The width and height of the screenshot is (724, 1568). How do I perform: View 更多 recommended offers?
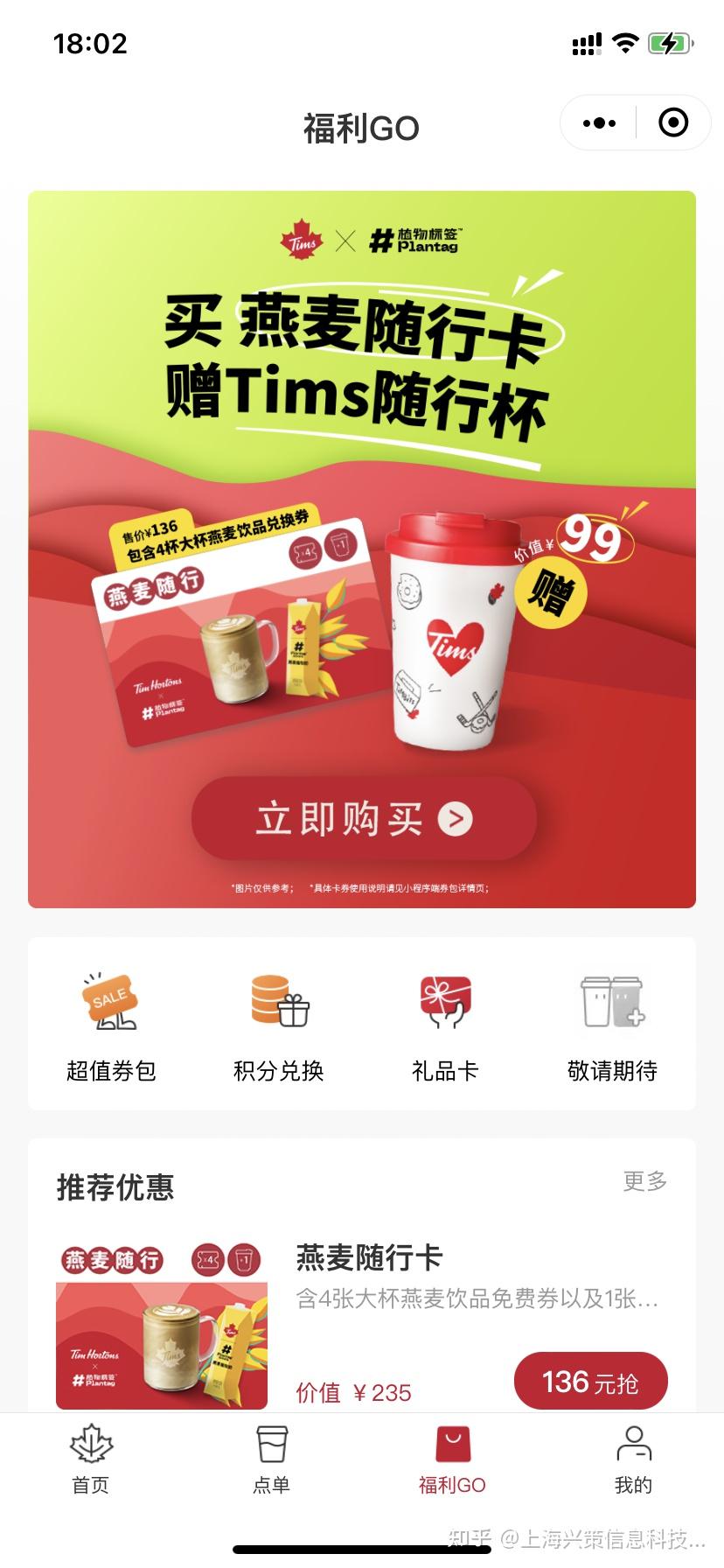(644, 1181)
